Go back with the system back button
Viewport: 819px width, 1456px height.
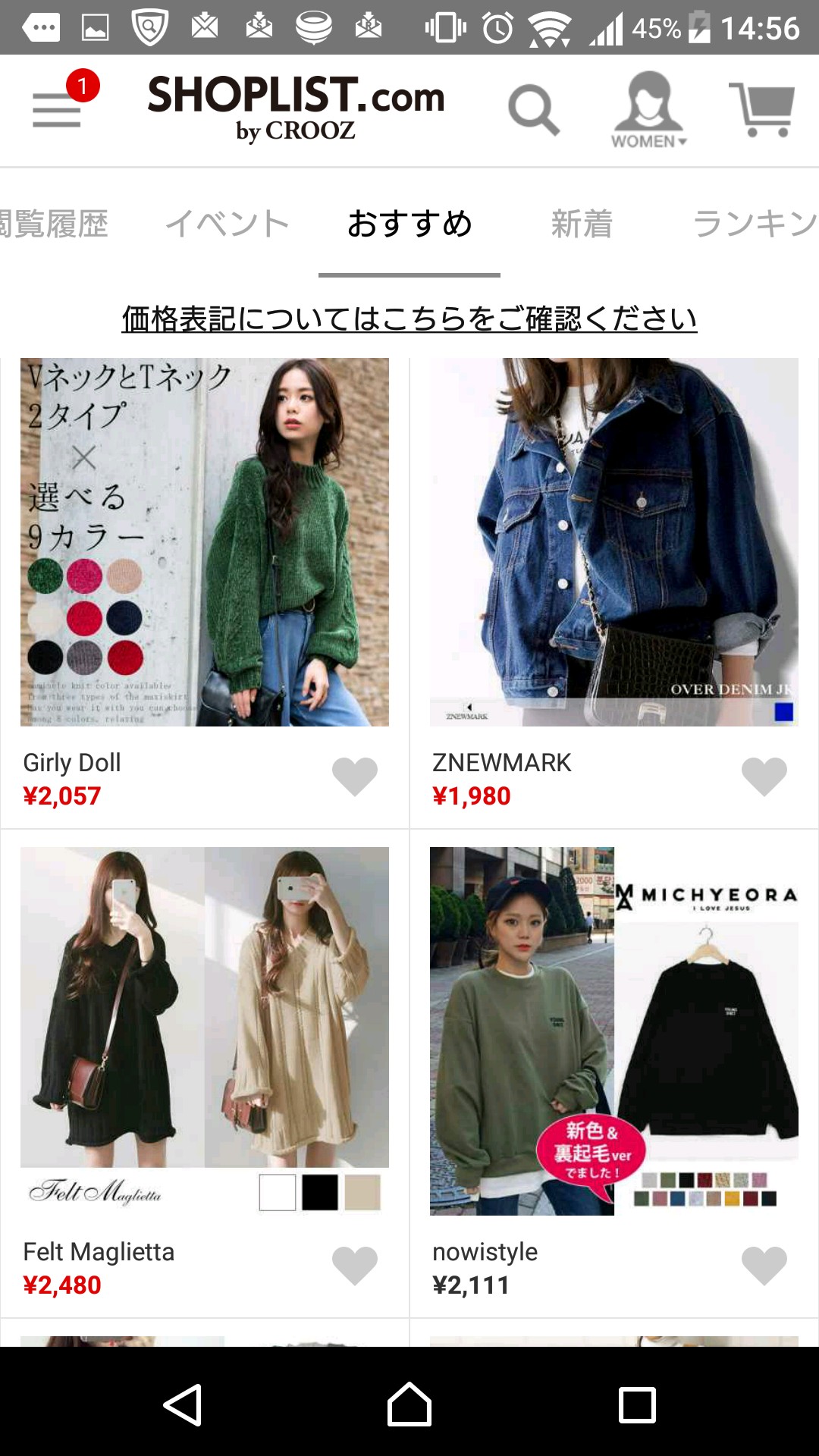click(183, 1405)
